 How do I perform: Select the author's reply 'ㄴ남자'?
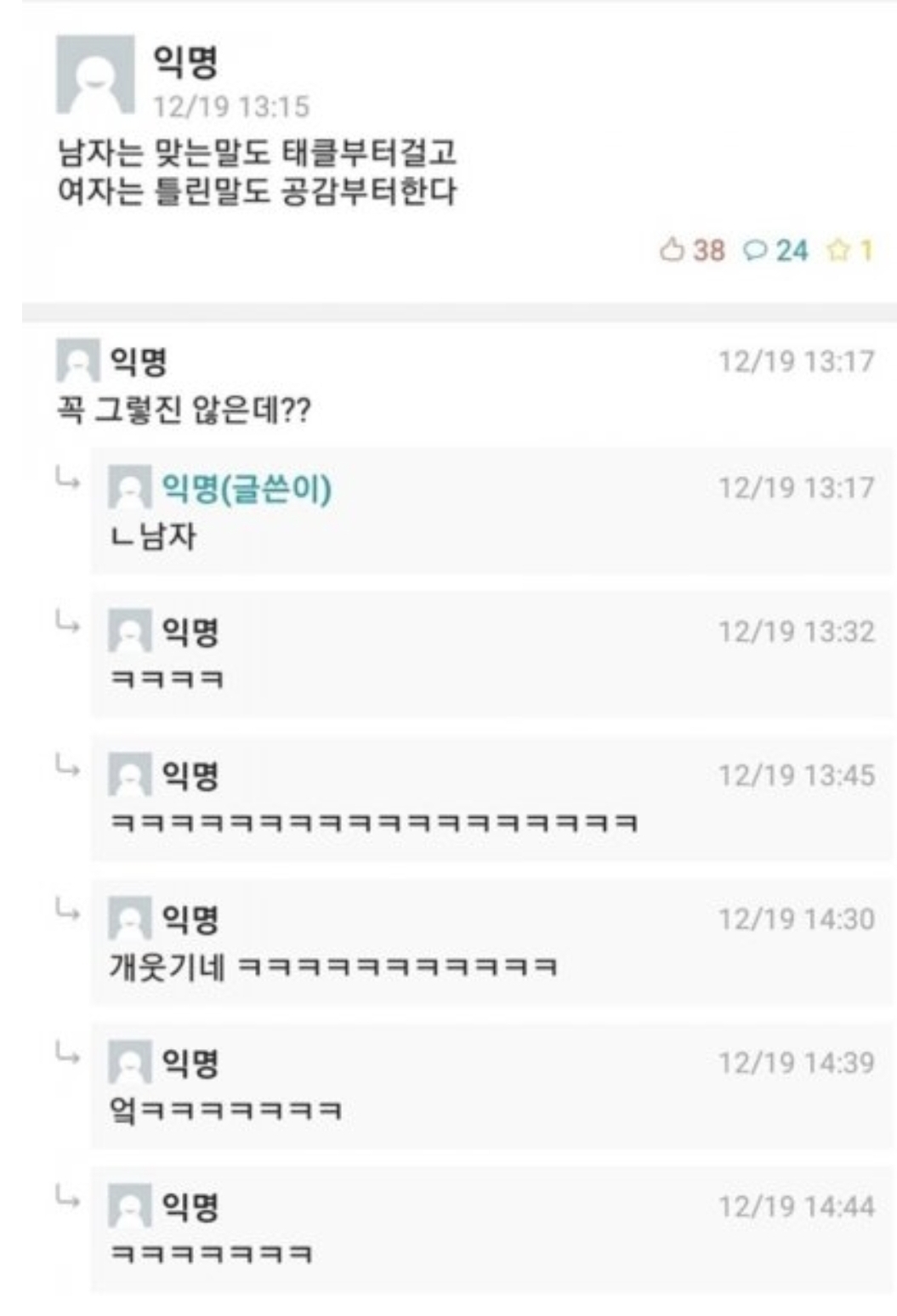click(x=154, y=536)
